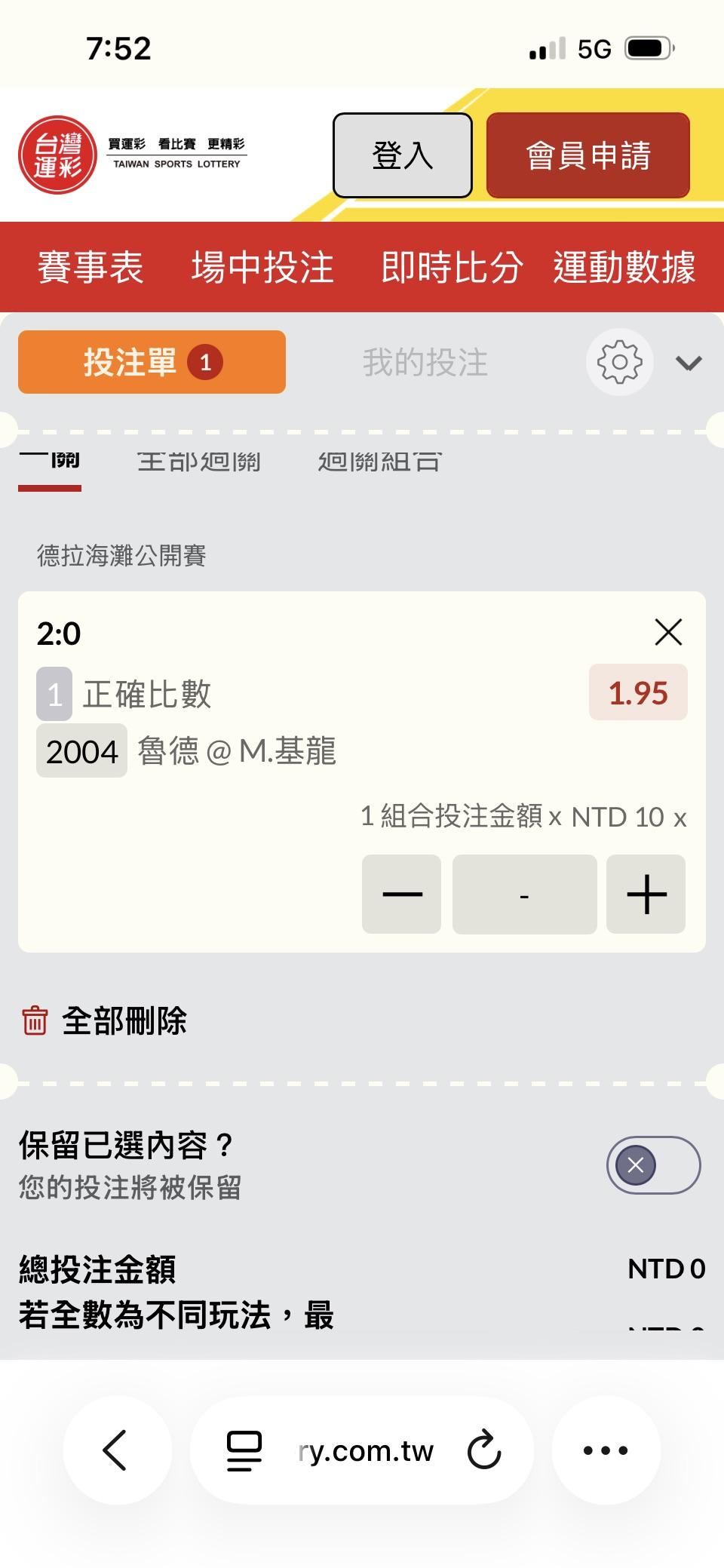Go back in the browser
This screenshot has height=1568, width=724.
(x=116, y=1450)
